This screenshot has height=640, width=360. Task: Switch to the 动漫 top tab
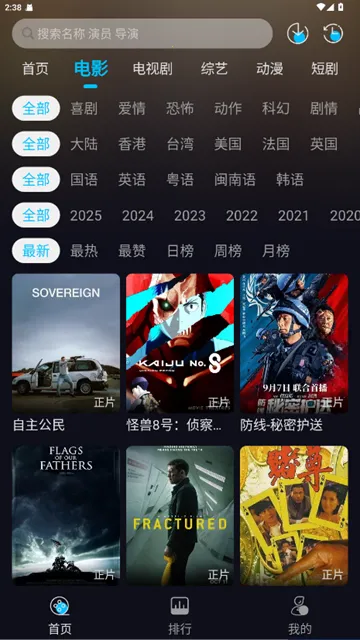pyautogui.click(x=269, y=69)
